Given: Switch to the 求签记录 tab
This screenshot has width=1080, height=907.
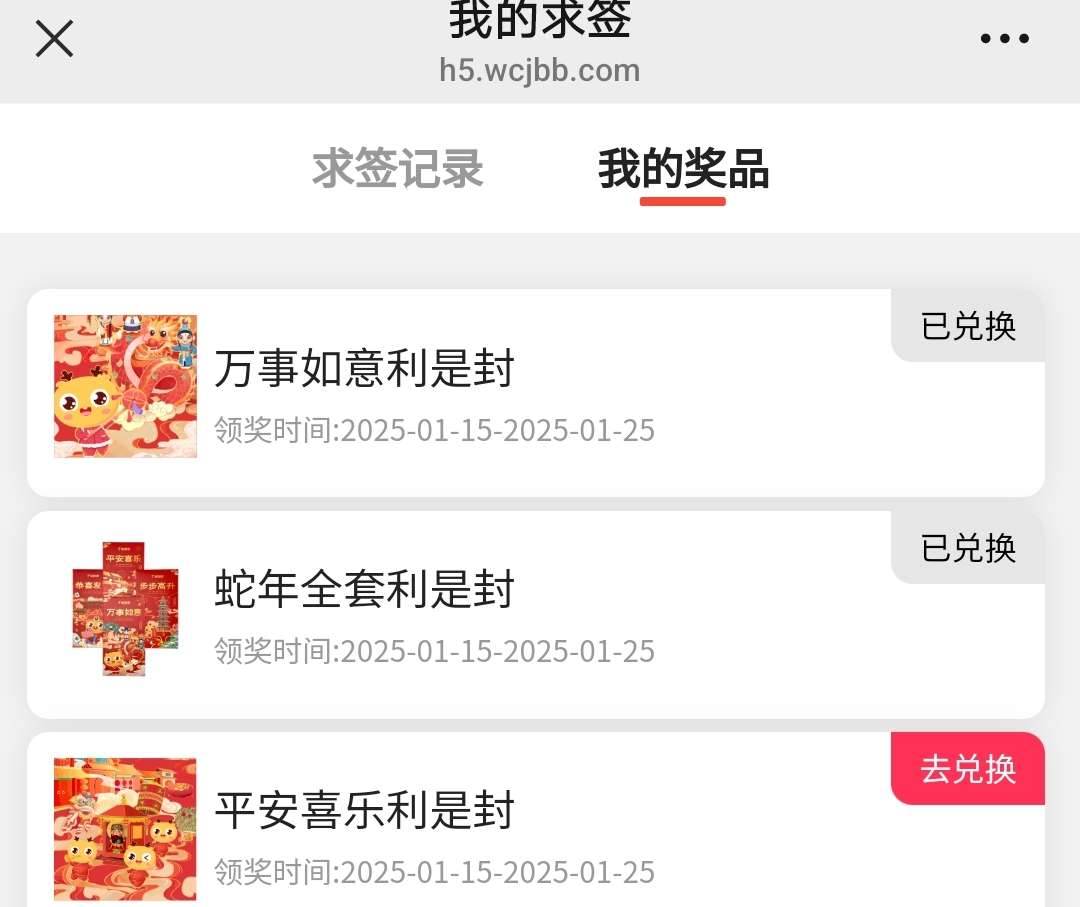Looking at the screenshot, I should click(x=398, y=169).
